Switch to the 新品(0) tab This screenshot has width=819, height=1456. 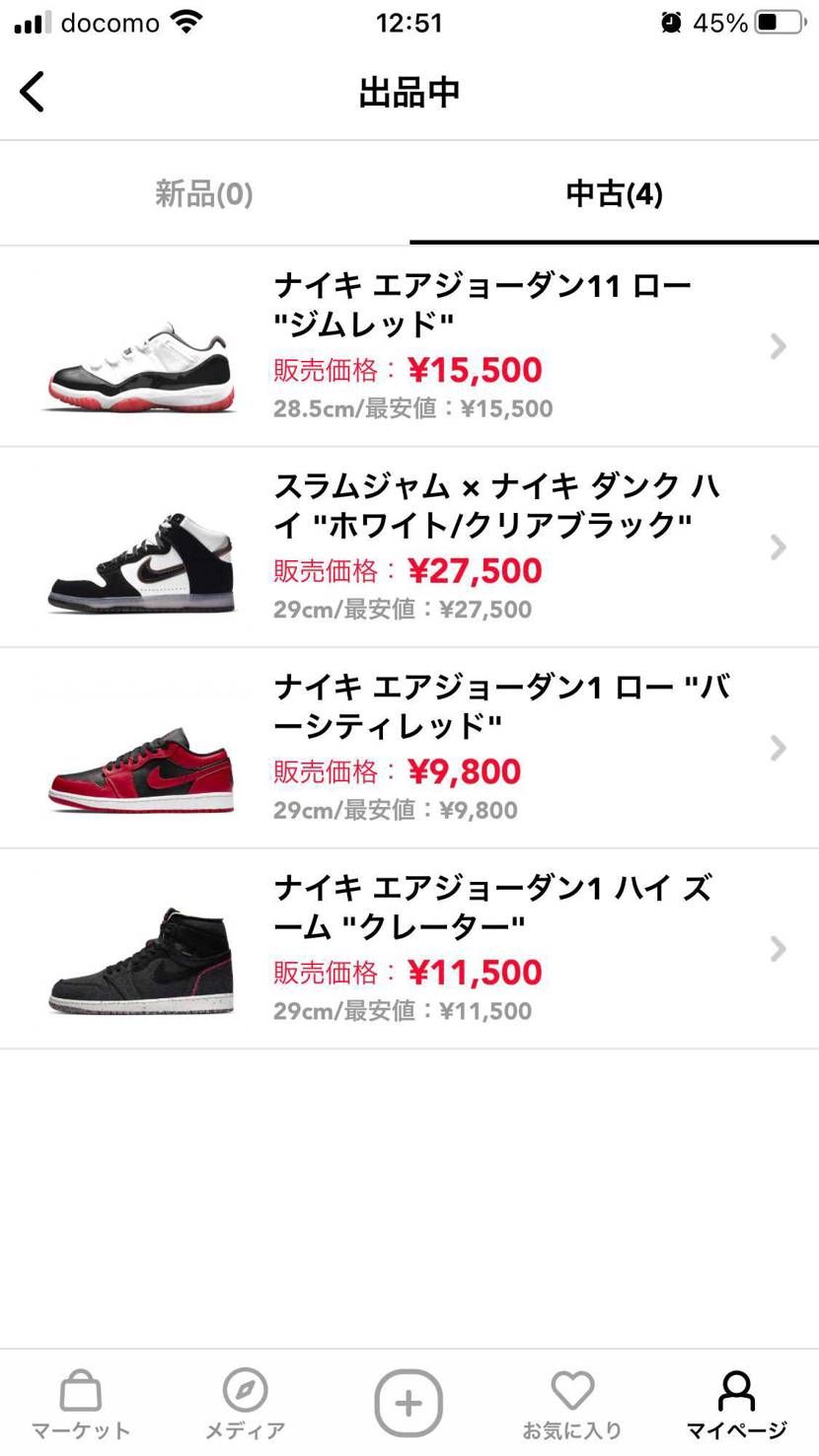(204, 193)
